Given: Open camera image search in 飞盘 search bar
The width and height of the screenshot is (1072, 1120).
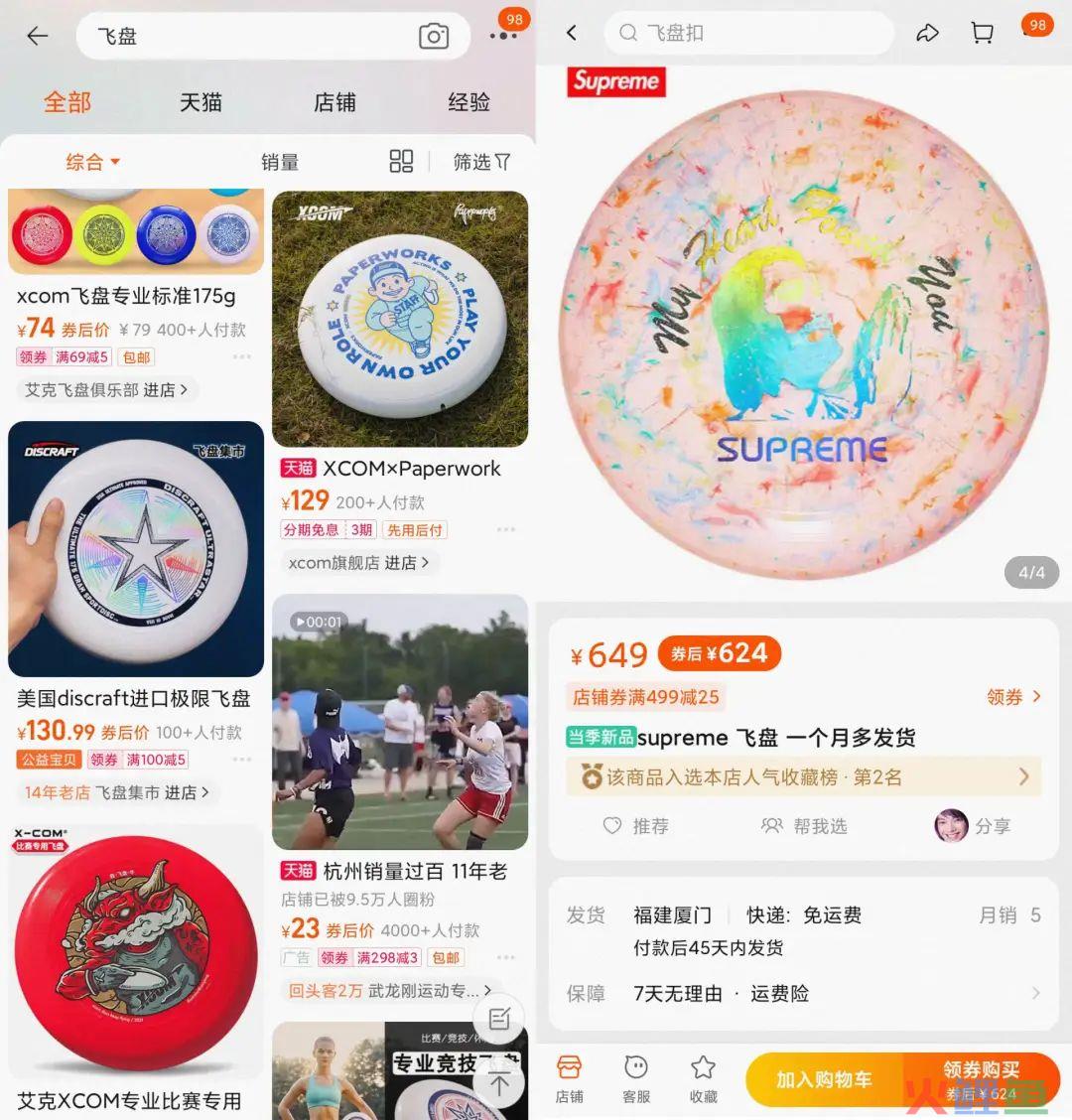Looking at the screenshot, I should (x=434, y=37).
